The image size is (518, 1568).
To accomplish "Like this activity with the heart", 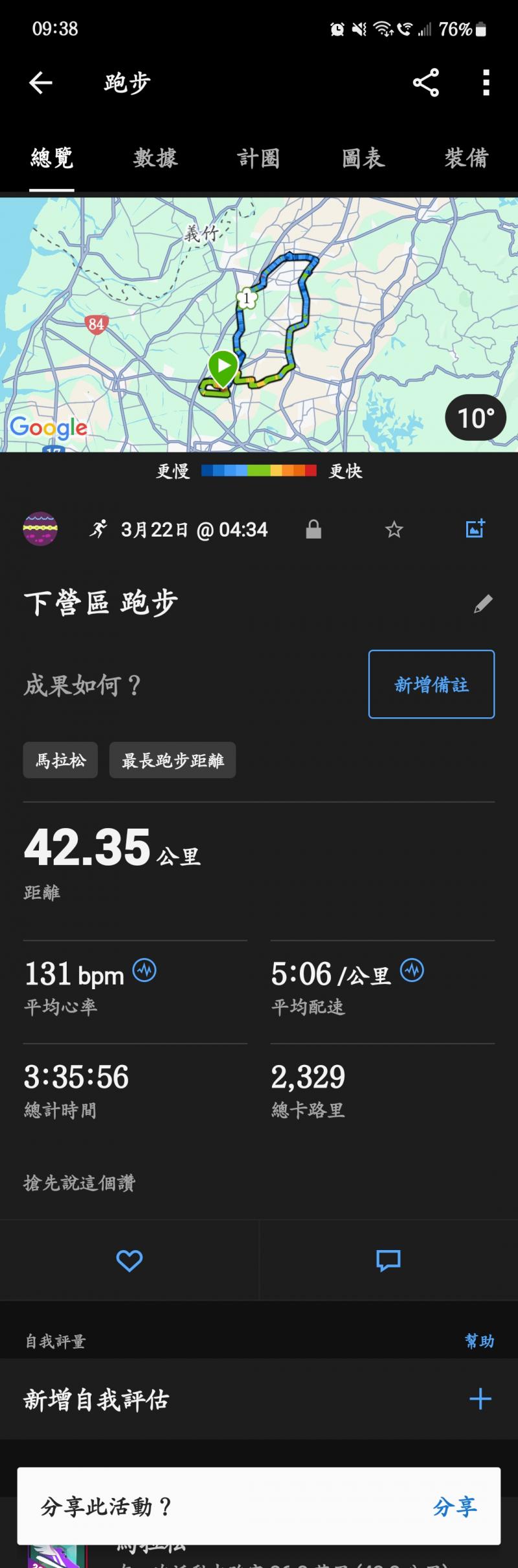I will point(129,1260).
